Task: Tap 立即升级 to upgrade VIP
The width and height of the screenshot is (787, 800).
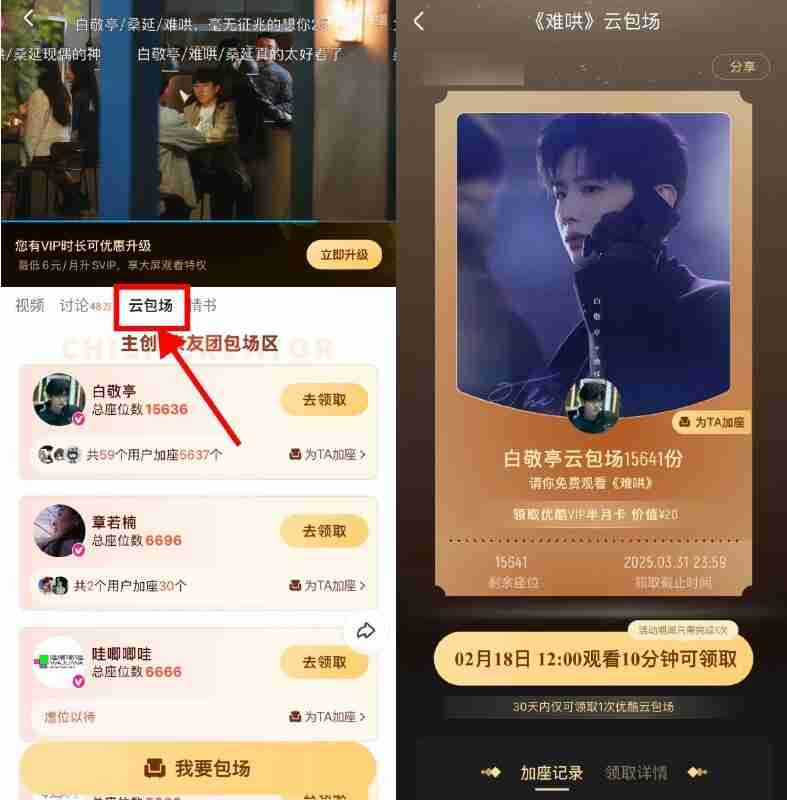Action: point(344,254)
